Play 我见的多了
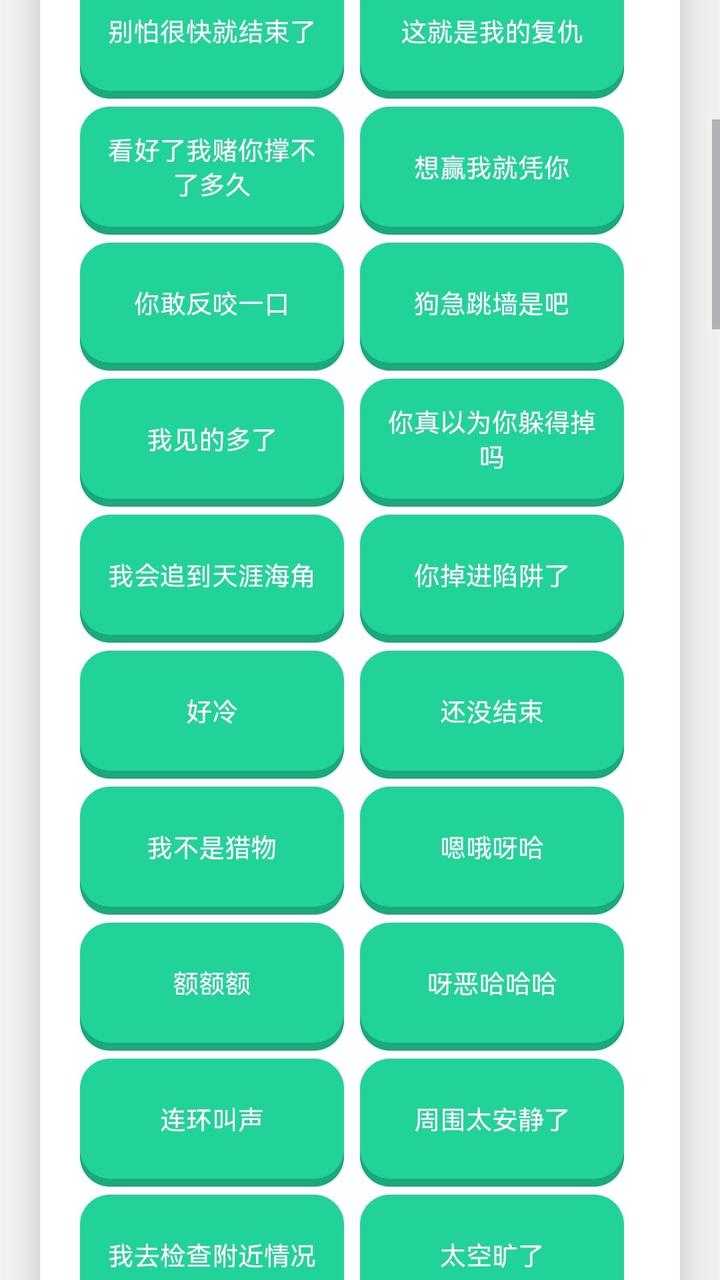Screen dimensions: 720x1280 pyautogui.click(x=212, y=440)
